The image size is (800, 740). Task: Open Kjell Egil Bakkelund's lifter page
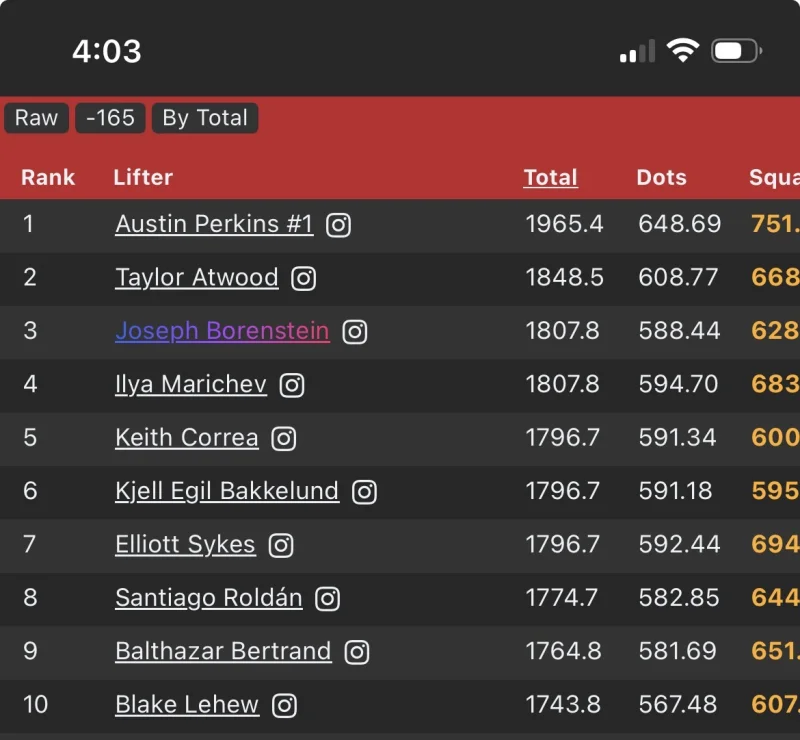(x=227, y=491)
